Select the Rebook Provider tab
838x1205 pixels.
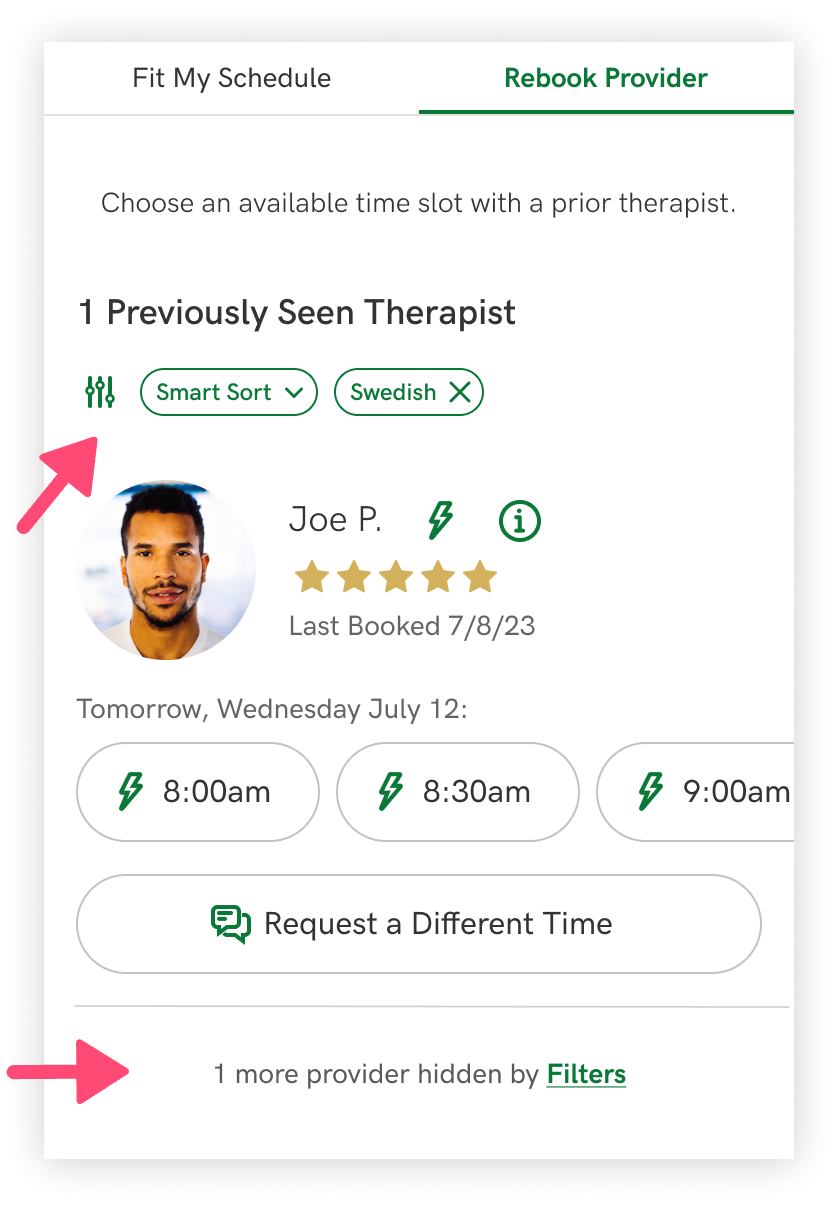click(x=606, y=79)
